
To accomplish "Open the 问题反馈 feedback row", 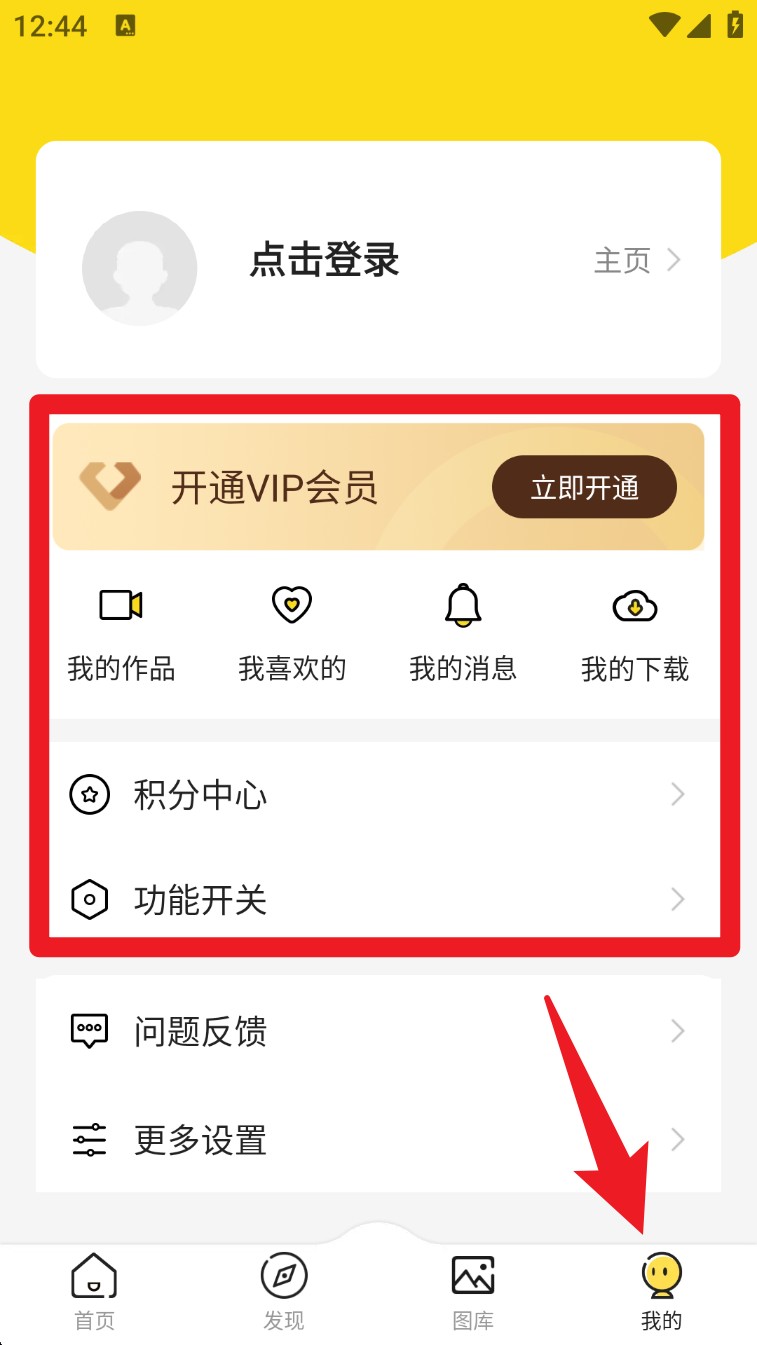I will [x=378, y=1031].
